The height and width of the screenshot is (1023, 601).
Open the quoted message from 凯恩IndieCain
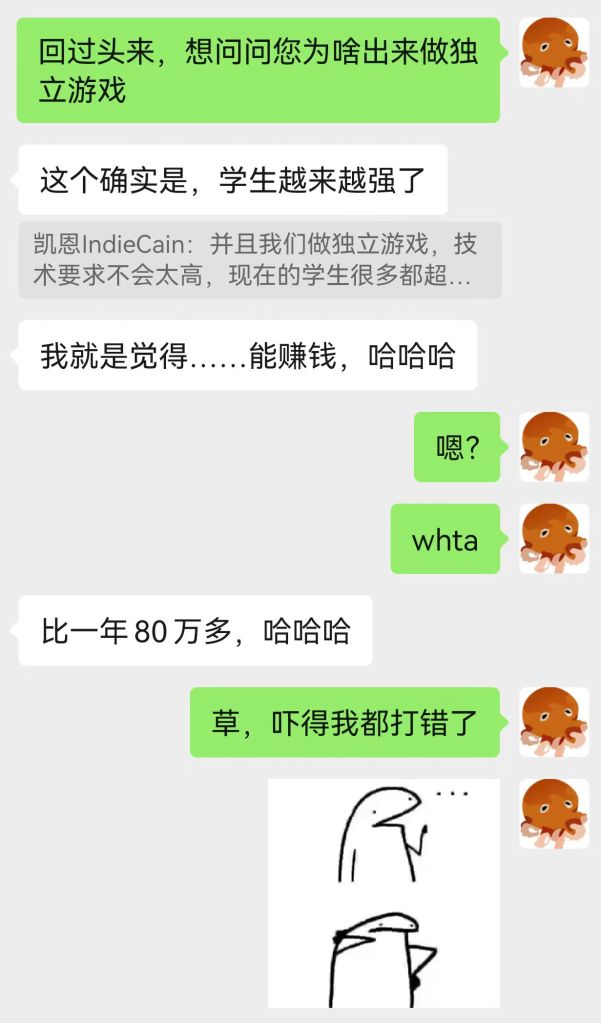259,260
